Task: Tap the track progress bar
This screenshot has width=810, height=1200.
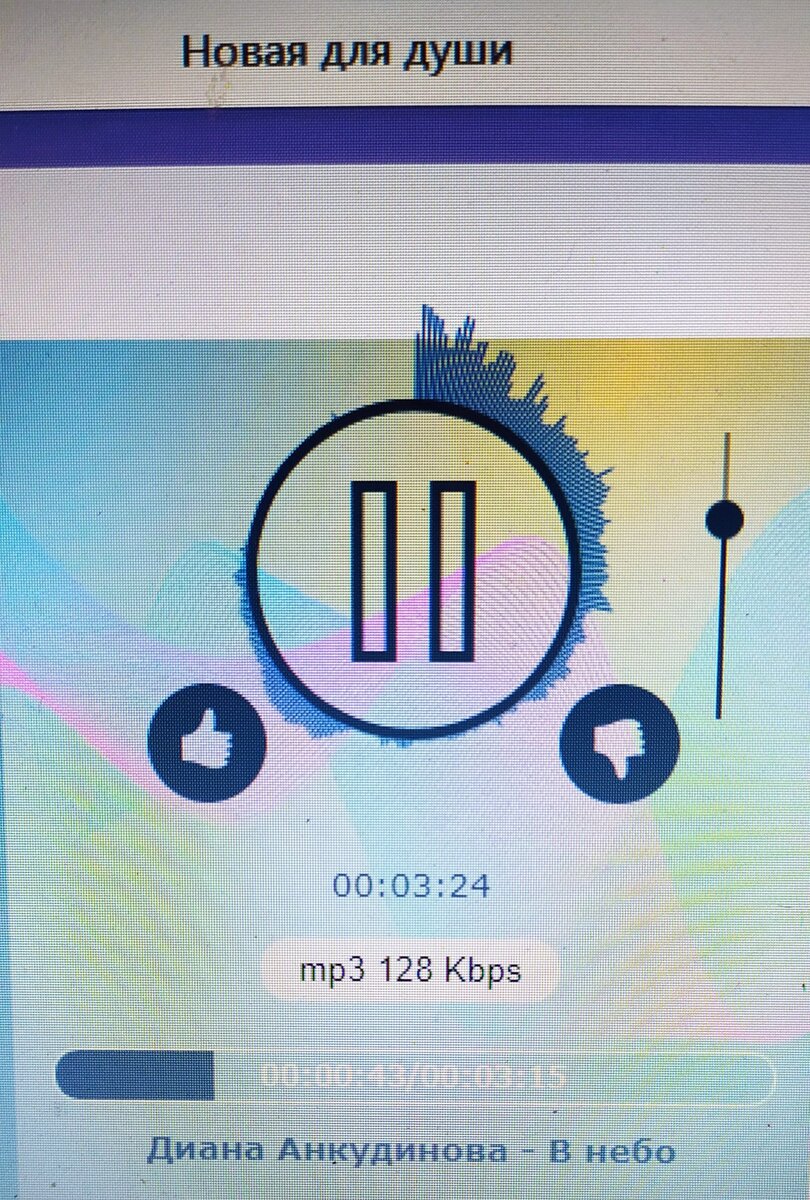Action: tap(414, 1076)
